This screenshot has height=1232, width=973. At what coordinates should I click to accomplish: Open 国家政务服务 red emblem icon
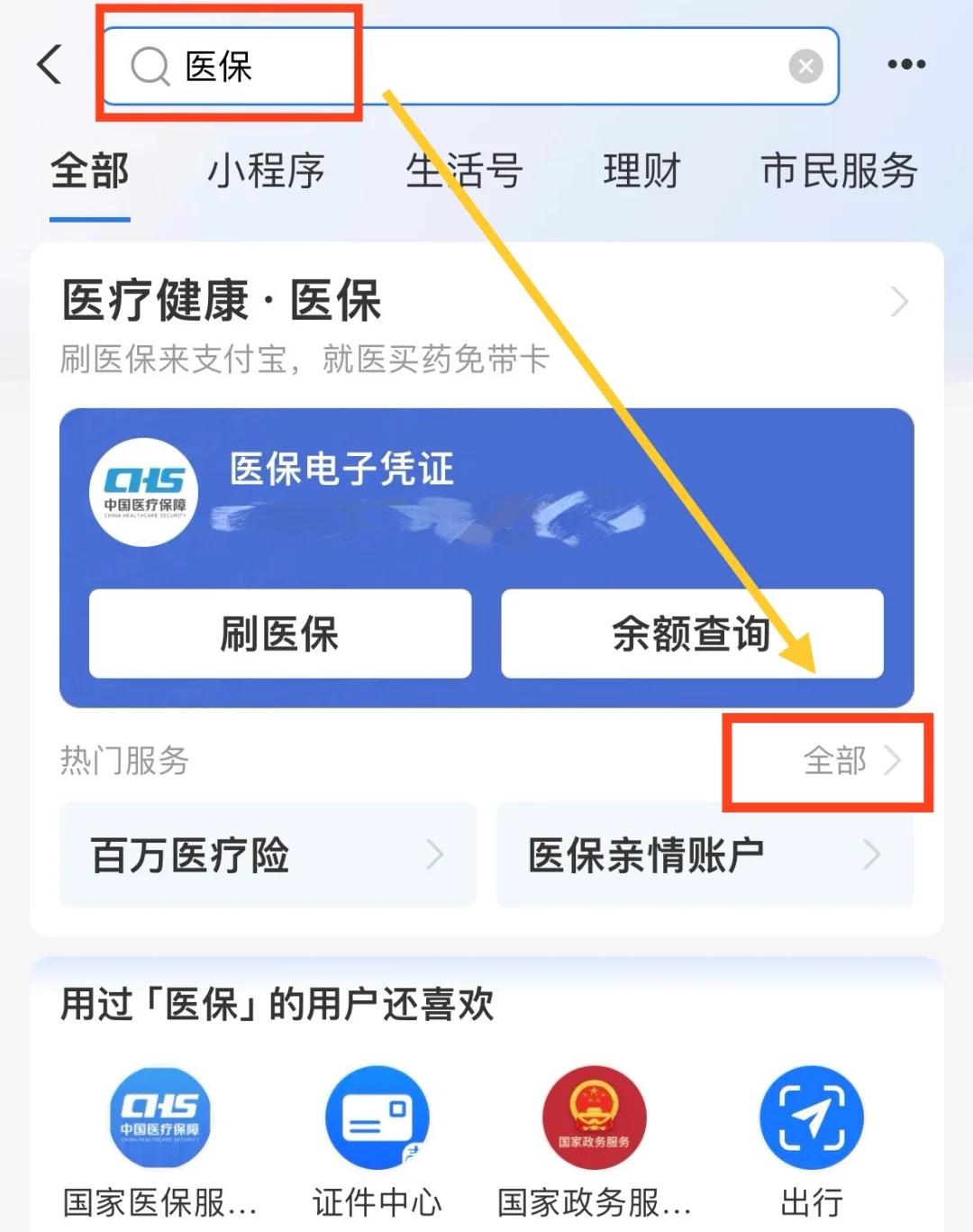[594, 1116]
